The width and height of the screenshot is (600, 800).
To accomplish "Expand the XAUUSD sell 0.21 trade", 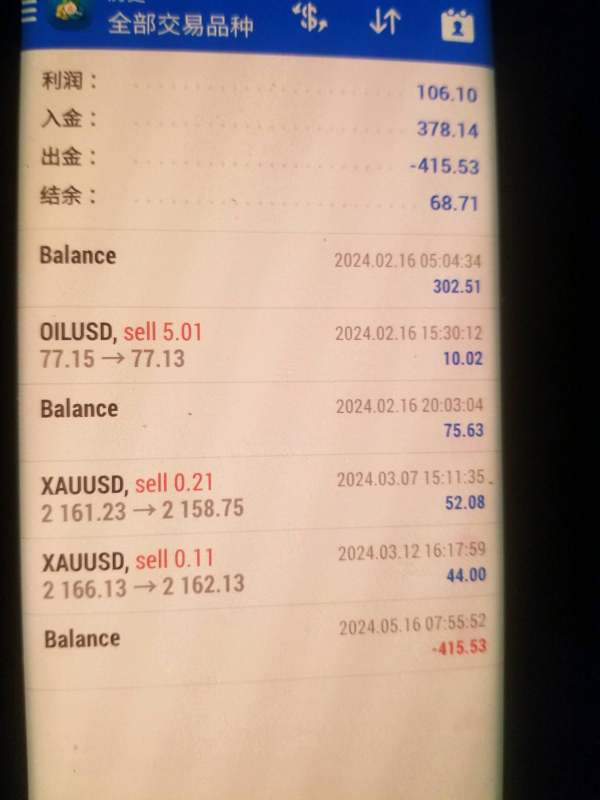I will 262,496.
